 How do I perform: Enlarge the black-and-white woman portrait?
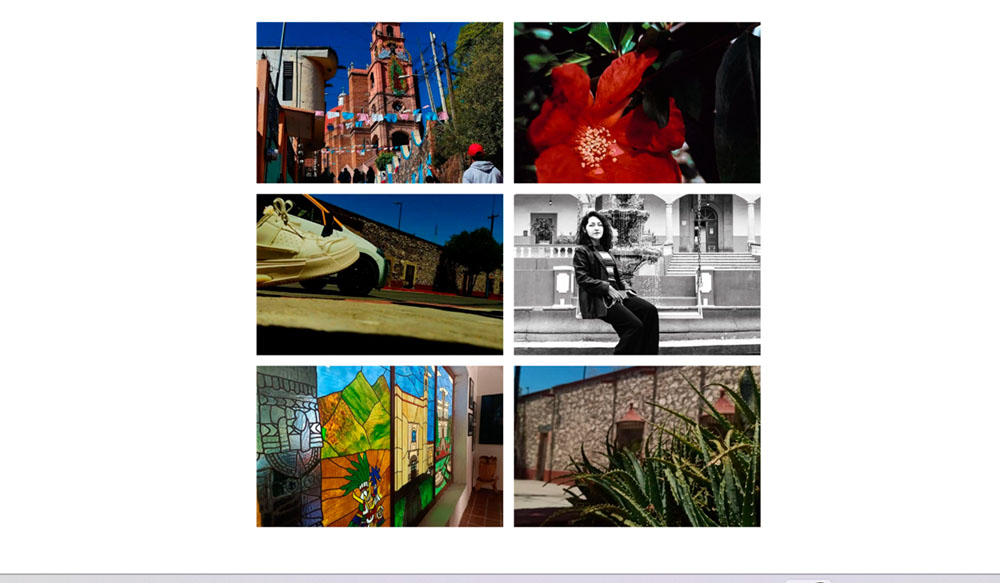[636, 274]
